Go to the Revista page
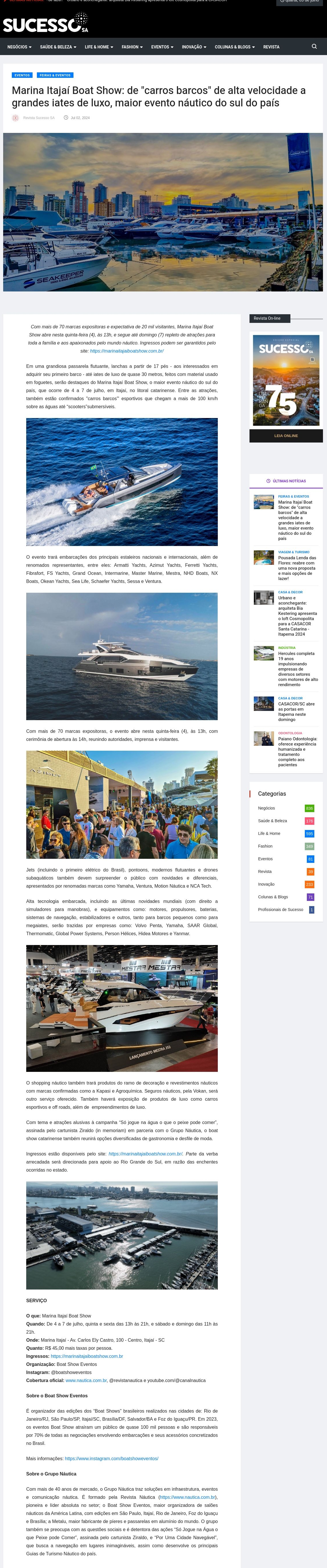The image size is (327, 1568). coord(271,47)
